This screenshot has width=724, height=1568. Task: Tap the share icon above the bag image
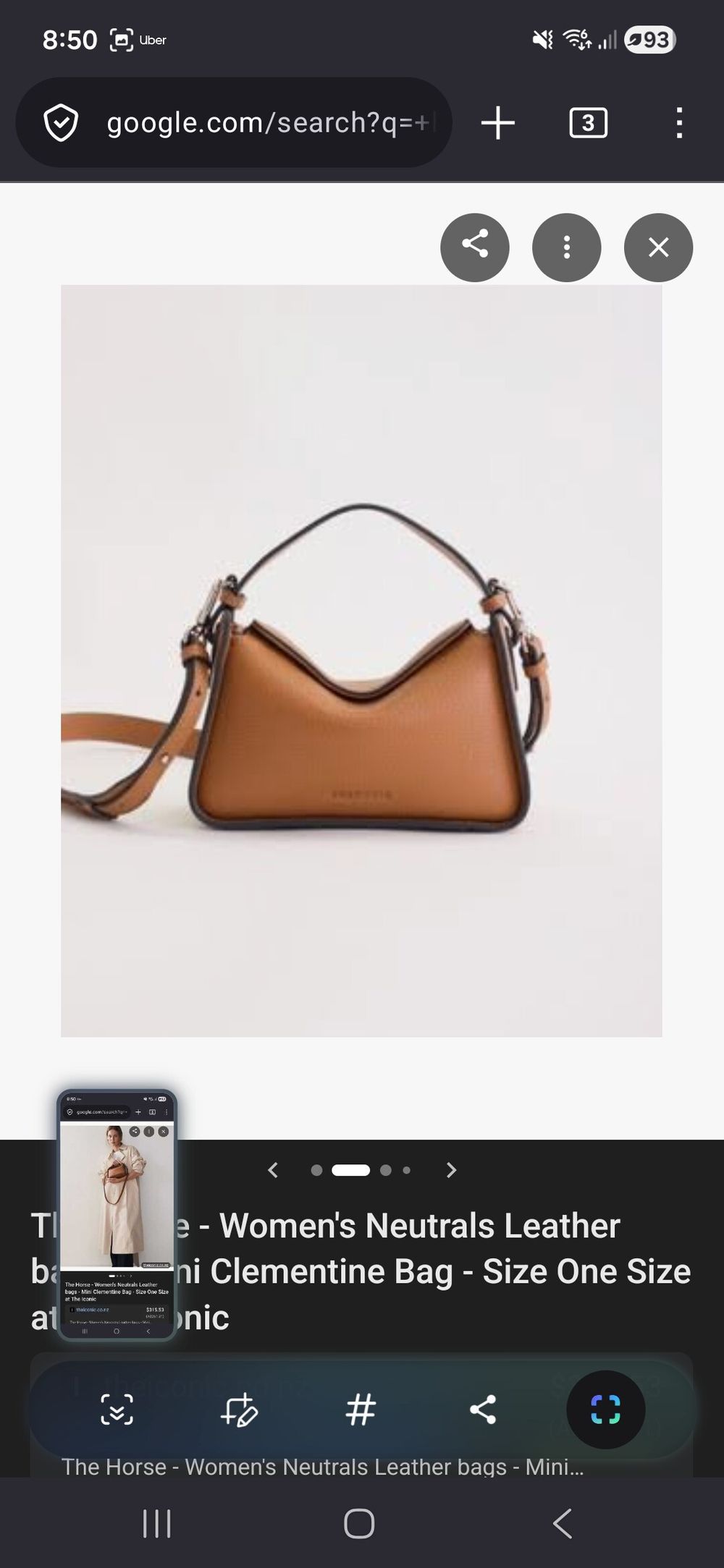pyautogui.click(x=475, y=247)
